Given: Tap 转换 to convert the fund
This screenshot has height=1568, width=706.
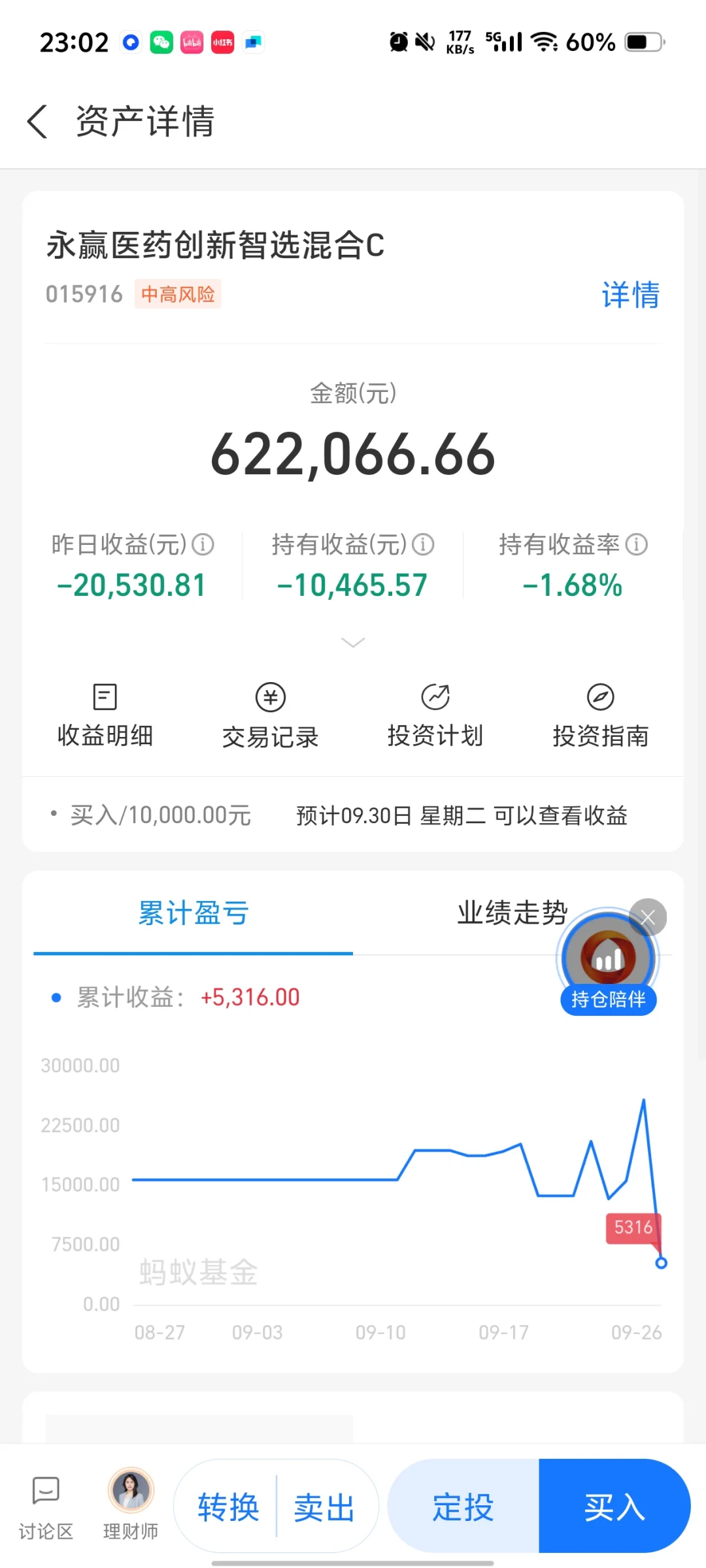Looking at the screenshot, I should click(228, 1507).
